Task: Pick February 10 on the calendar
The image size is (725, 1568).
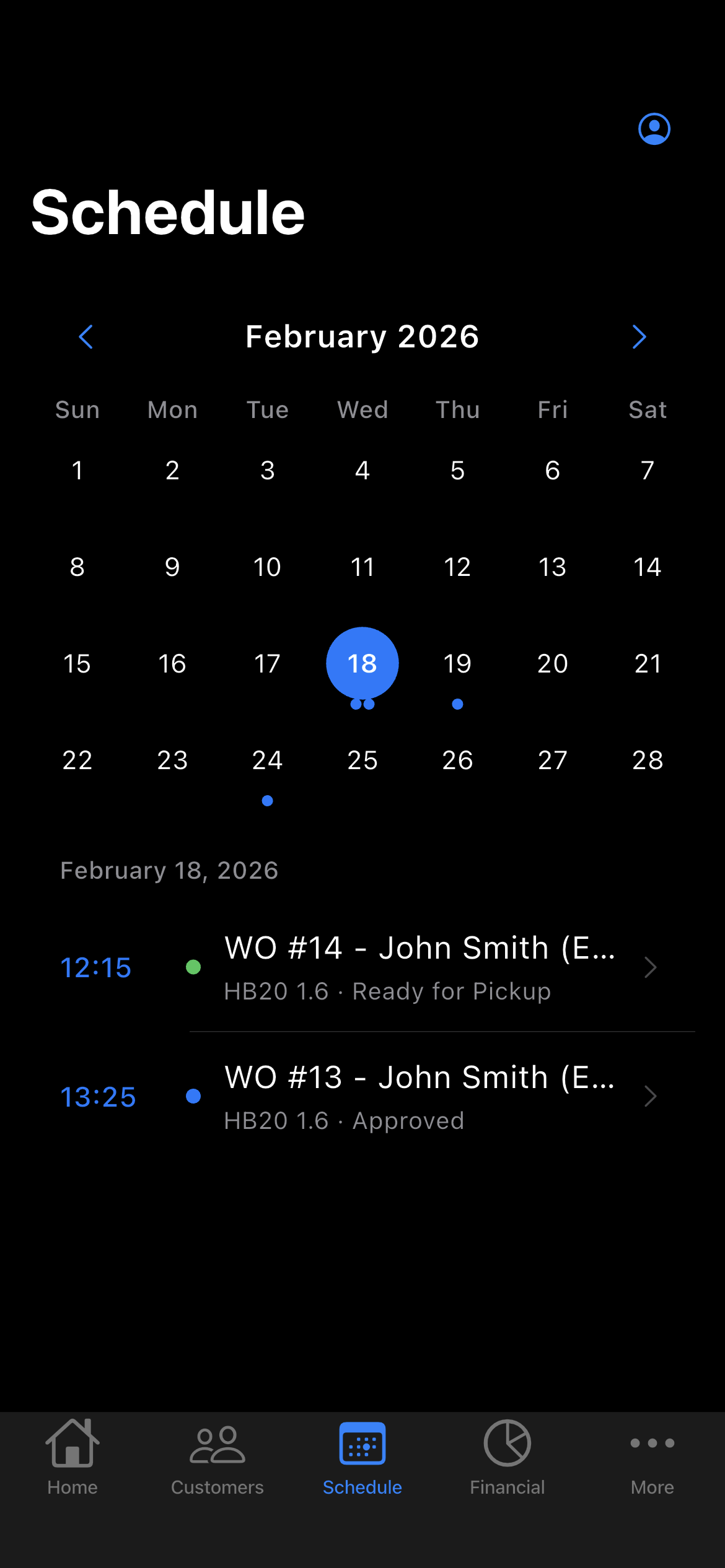Action: point(267,567)
